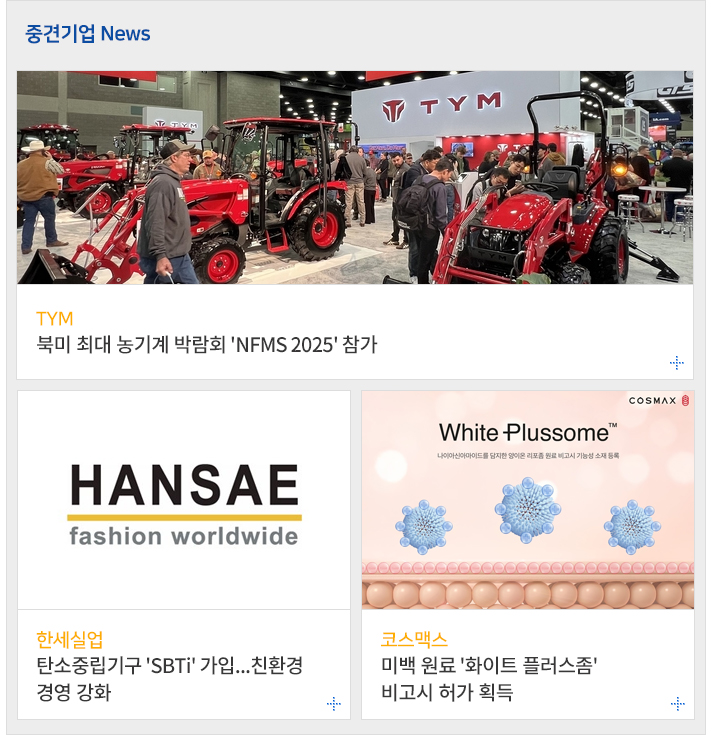Screen dimensions: 712x745
Task: Tap the more icon on TYM article
Action: tap(677, 362)
